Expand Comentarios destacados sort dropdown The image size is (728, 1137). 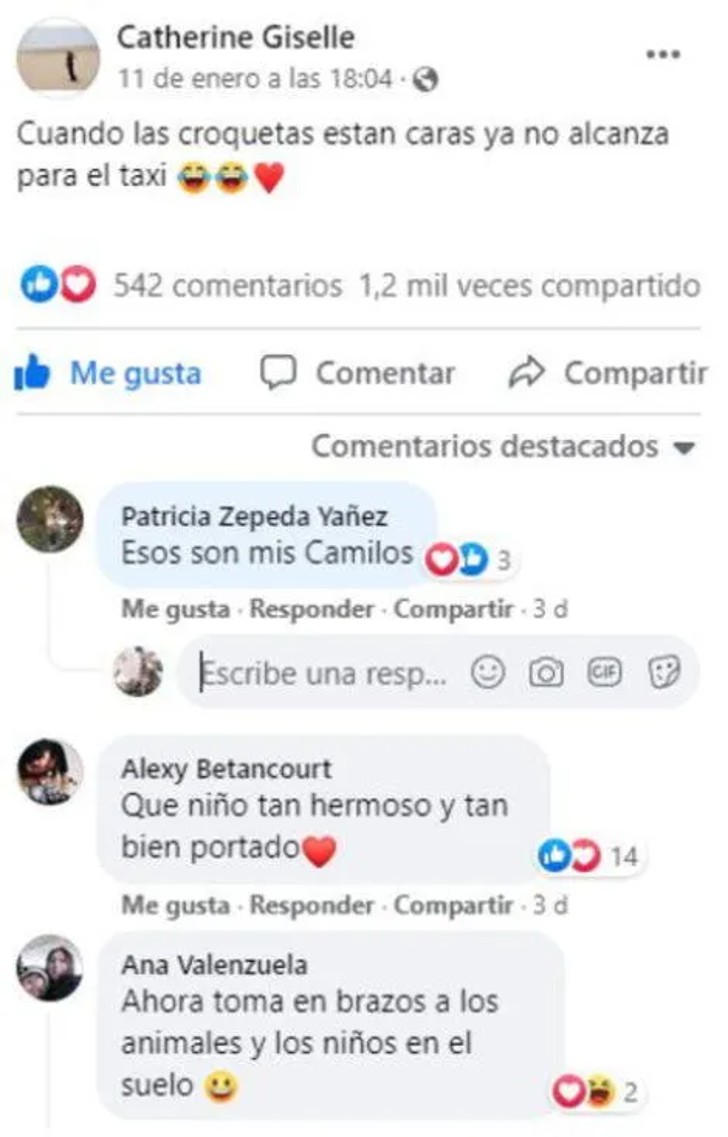[x=502, y=446]
